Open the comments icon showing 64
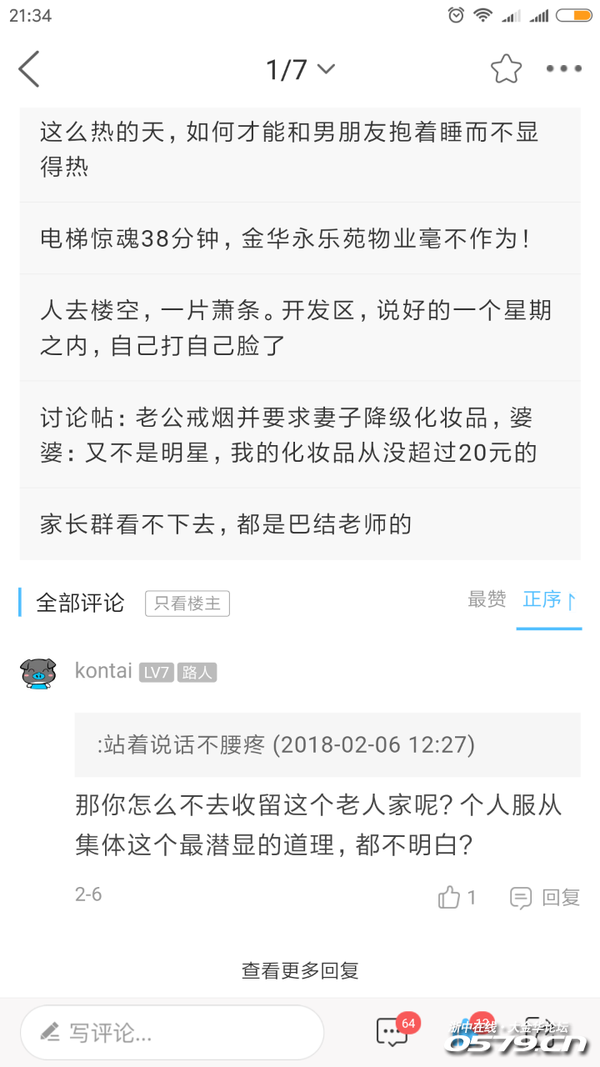 point(393,1032)
